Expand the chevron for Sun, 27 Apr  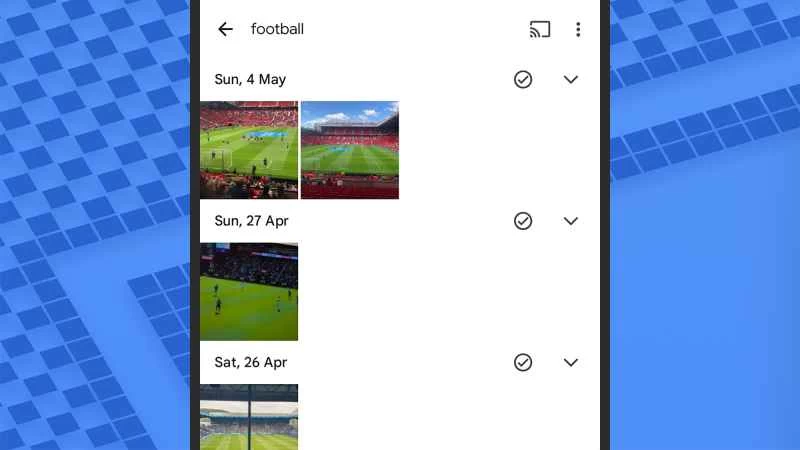[571, 221]
